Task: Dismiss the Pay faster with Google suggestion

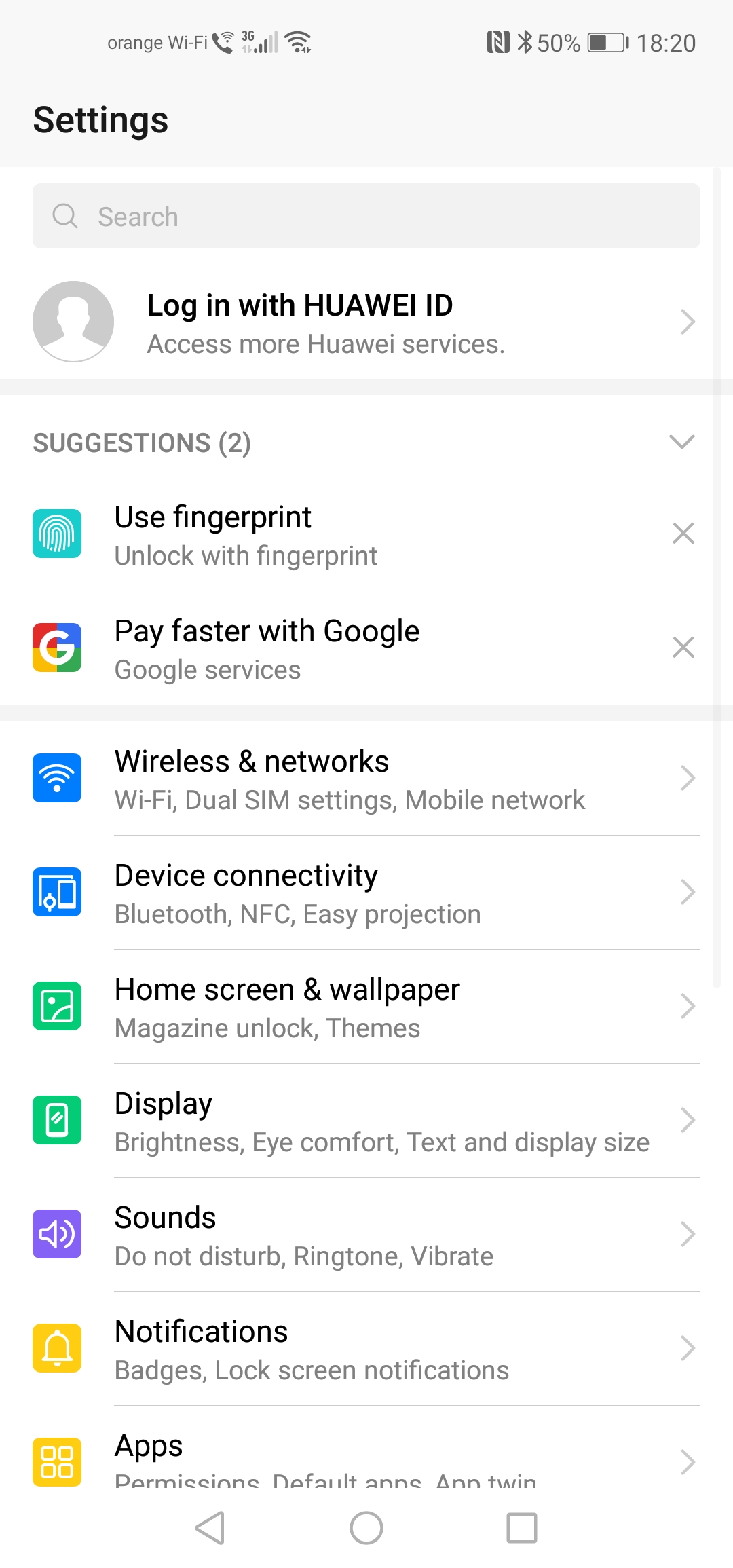Action: [683, 648]
